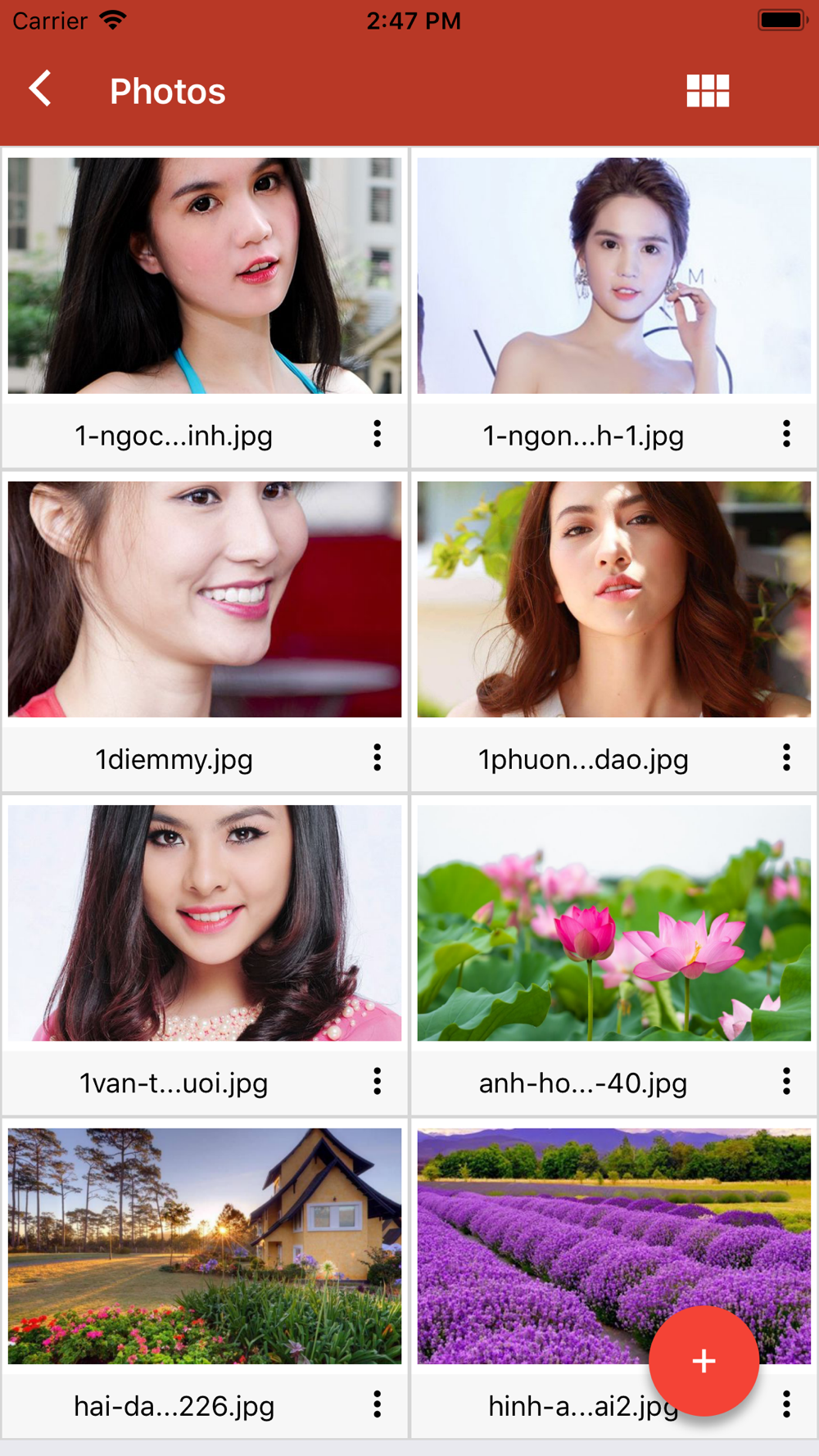View the photo 1phuon...dao.jpg
Image resolution: width=819 pixels, height=1456 pixels.
pyautogui.click(x=614, y=599)
